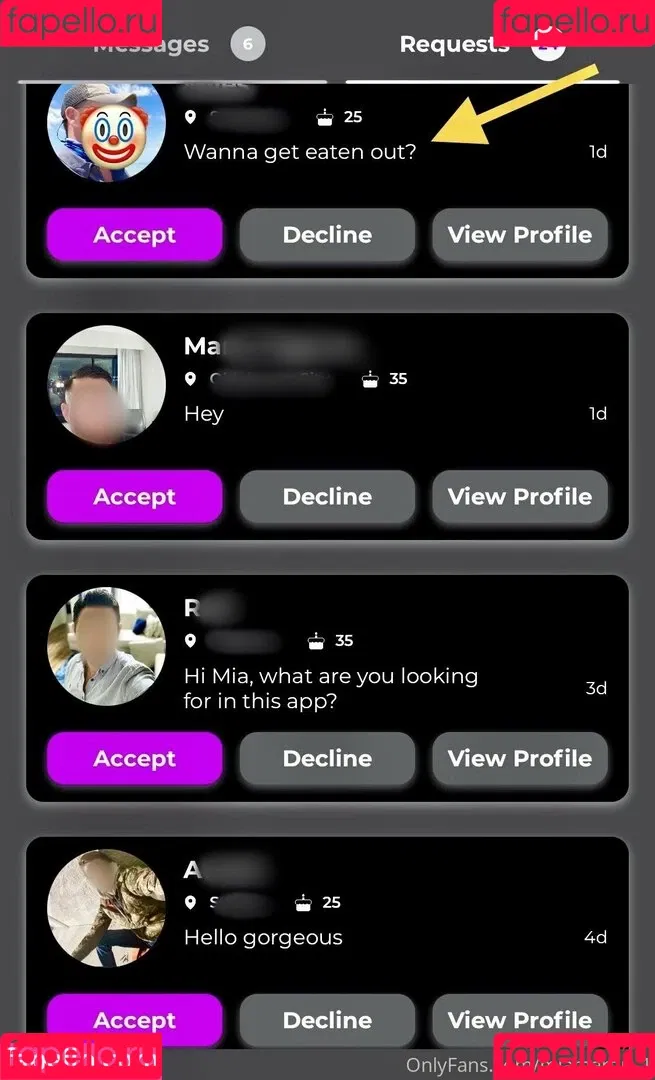Accept the "Hello gorgeous" request
Image resolution: width=655 pixels, height=1080 pixels.
pos(134,1020)
